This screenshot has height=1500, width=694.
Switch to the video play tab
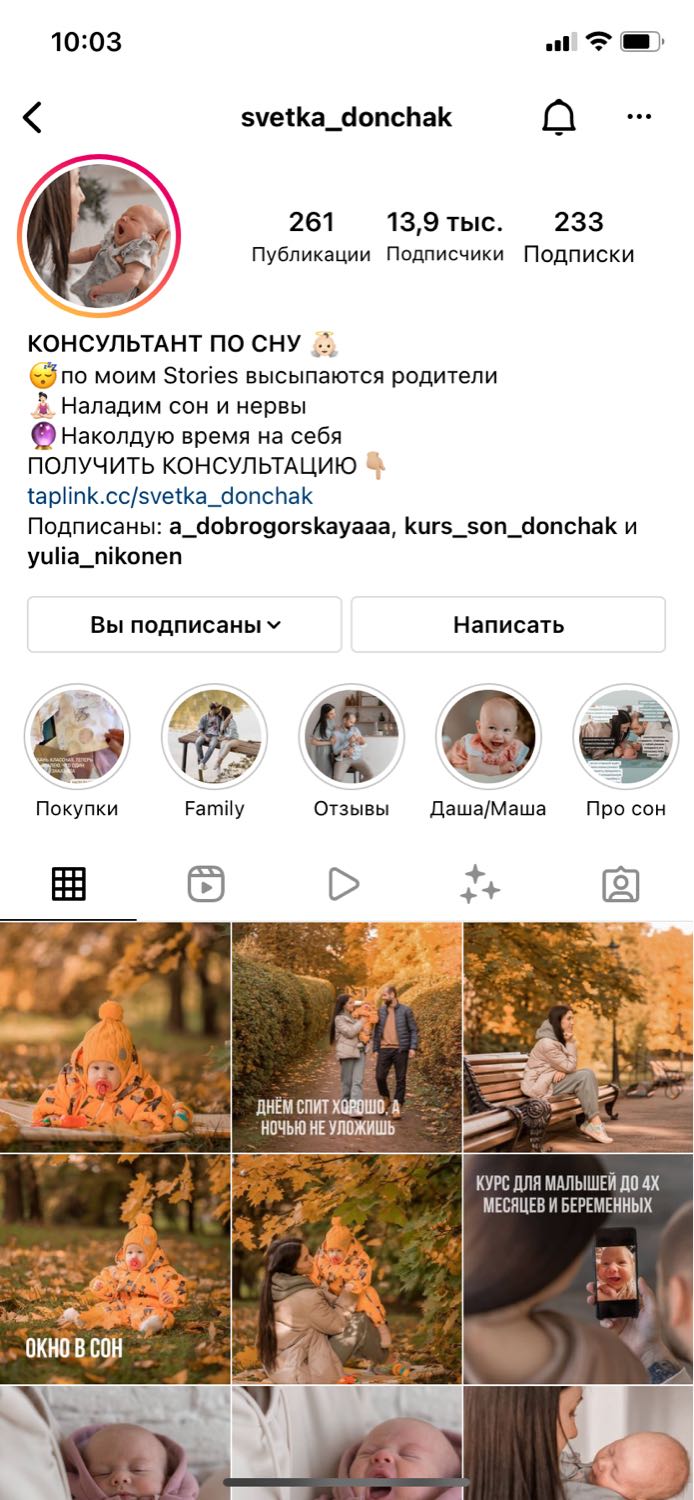(x=343, y=884)
